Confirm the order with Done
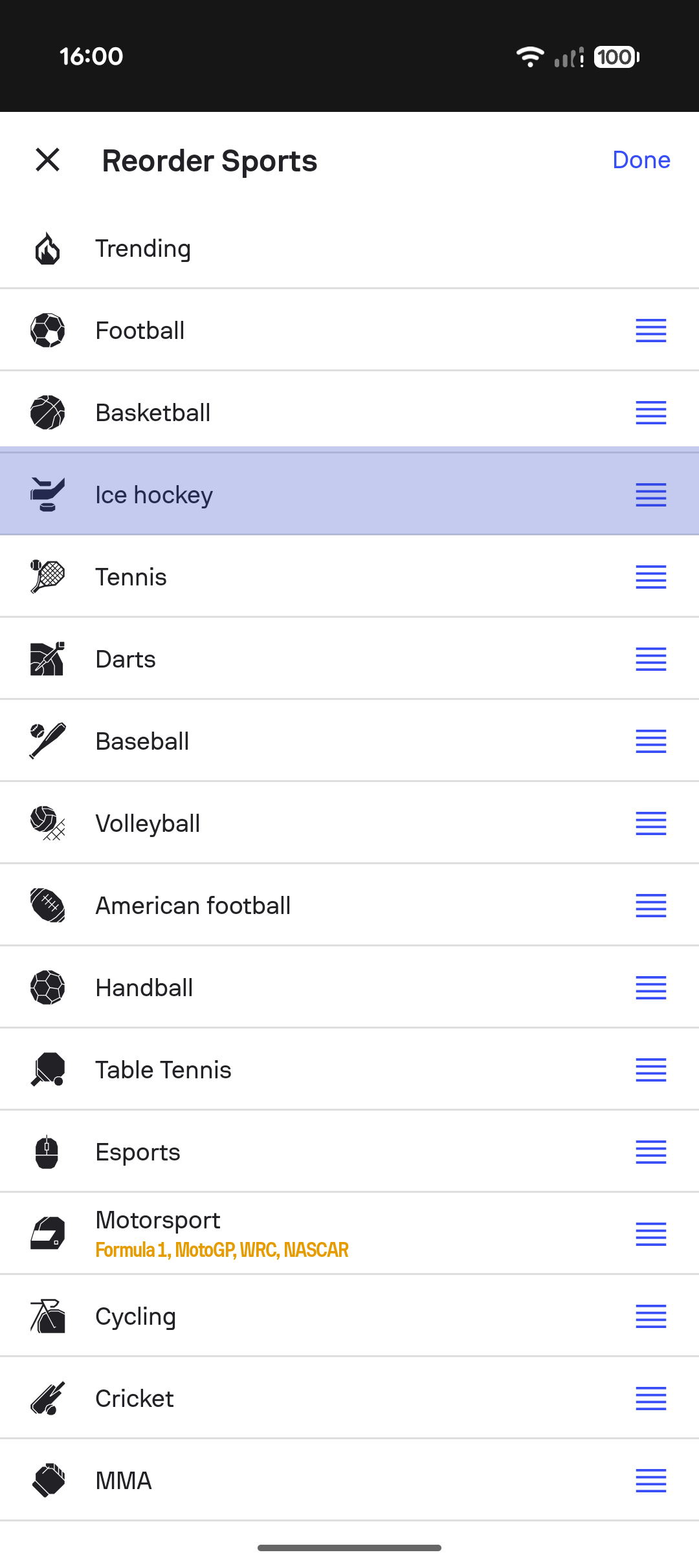Image resolution: width=699 pixels, height=1568 pixels. coord(641,160)
